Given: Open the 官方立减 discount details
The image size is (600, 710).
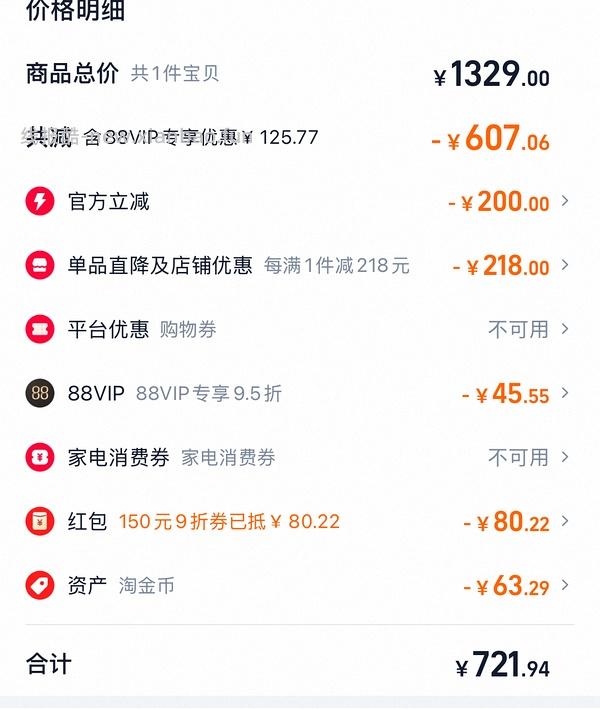Looking at the screenshot, I should [300, 202].
